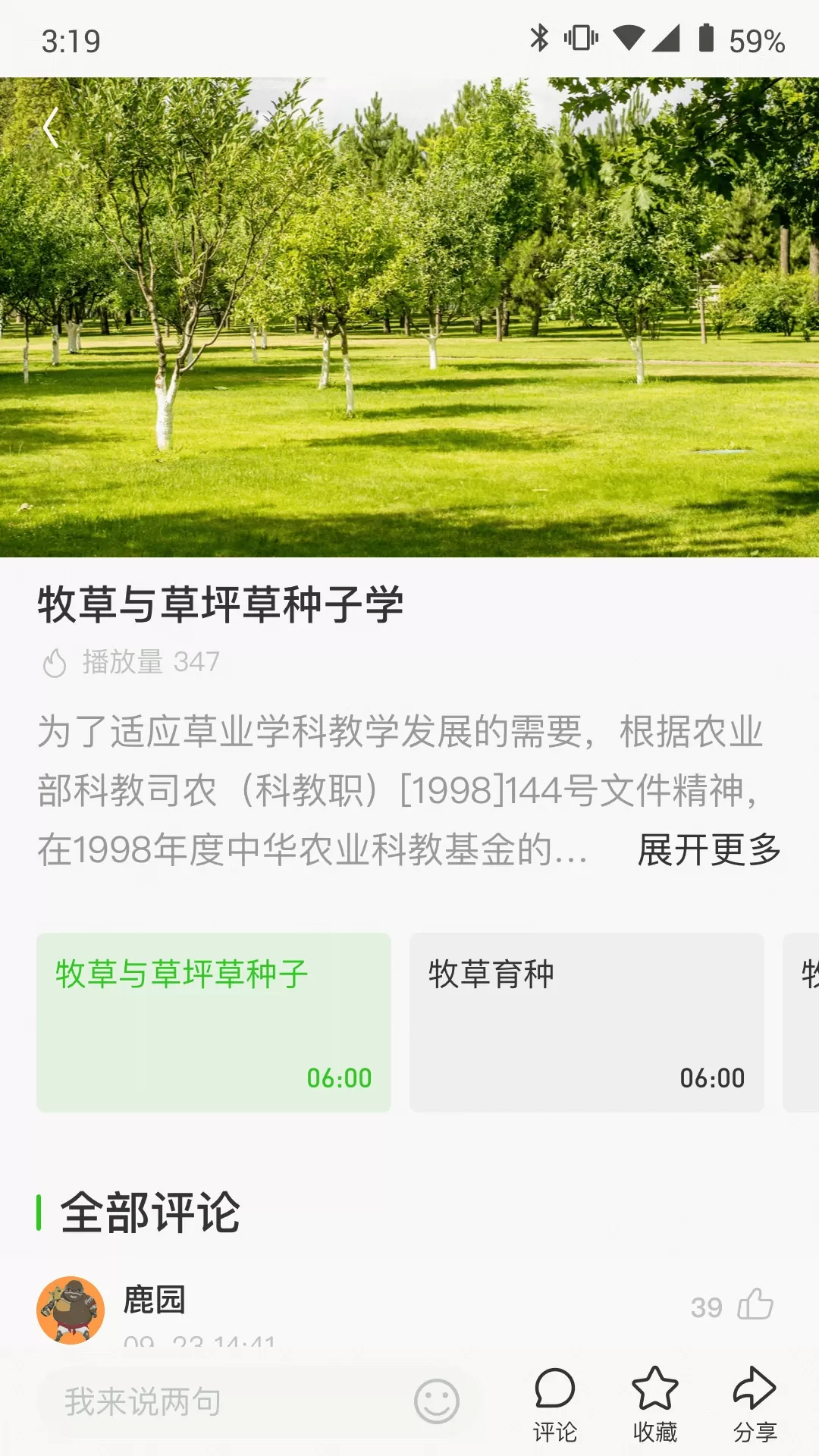
Task: Expand description with 展开更多
Action: [x=709, y=850]
